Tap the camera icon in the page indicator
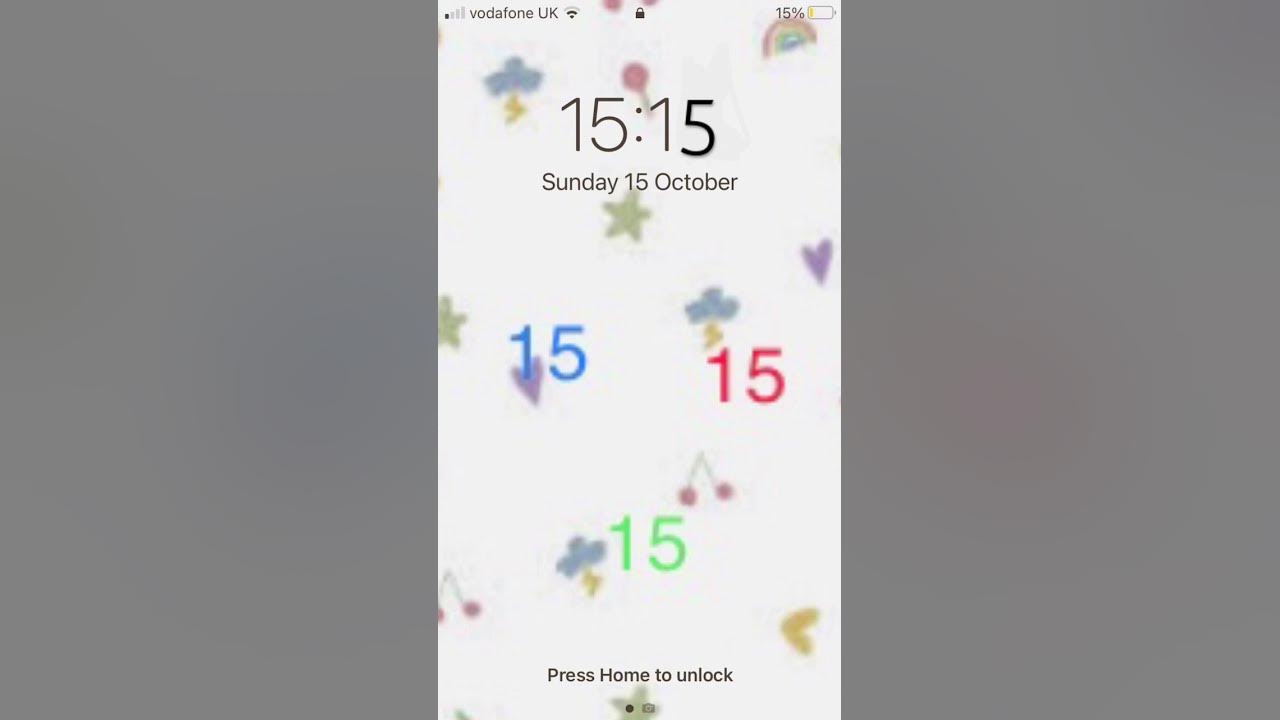The width and height of the screenshot is (1280, 720). point(648,708)
